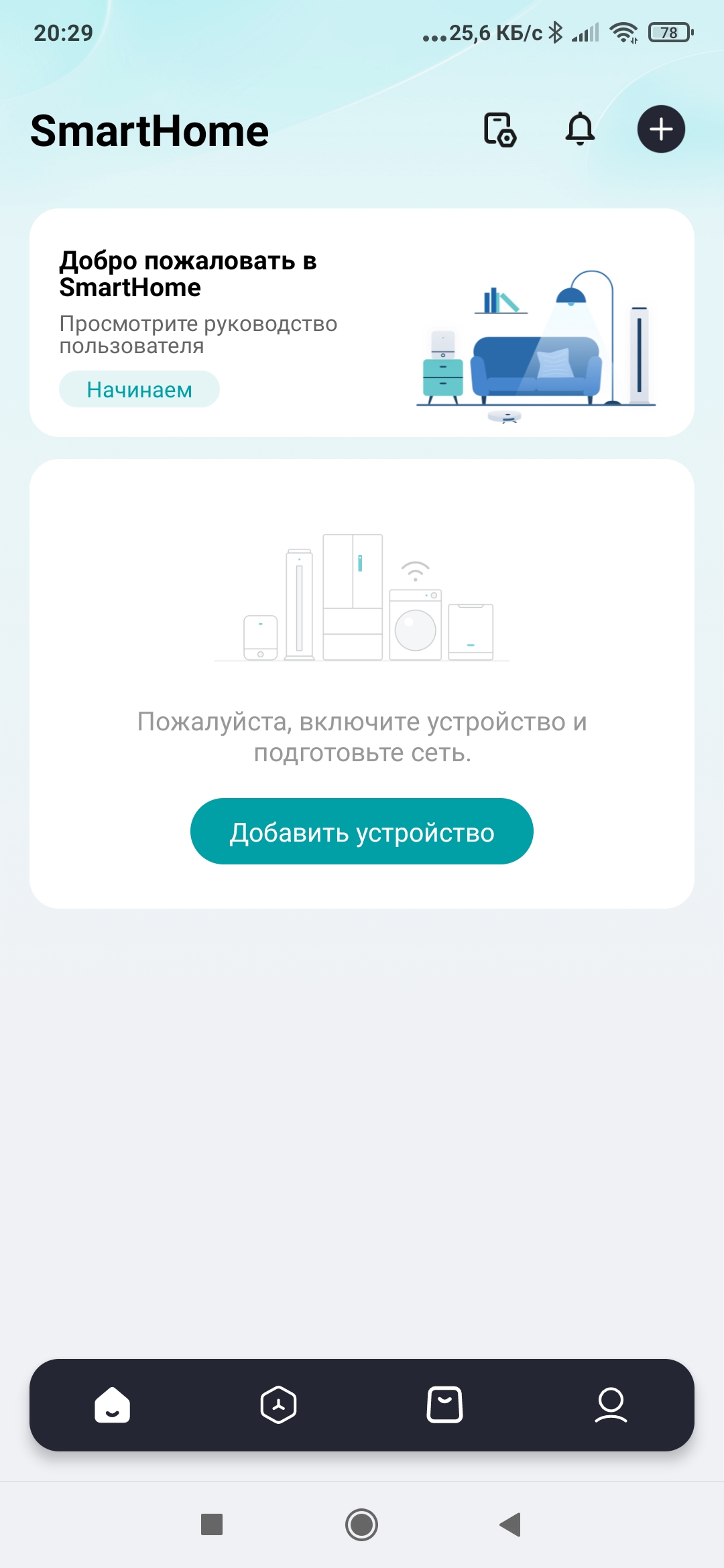Switch to the hexagon services tab
The height and width of the screenshot is (1568, 724).
[x=279, y=1404]
